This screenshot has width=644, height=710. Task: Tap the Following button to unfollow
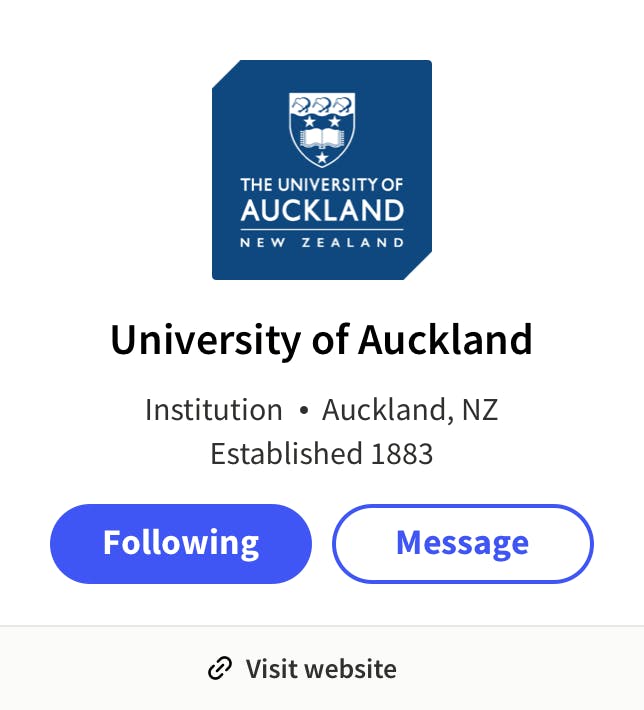(x=181, y=544)
